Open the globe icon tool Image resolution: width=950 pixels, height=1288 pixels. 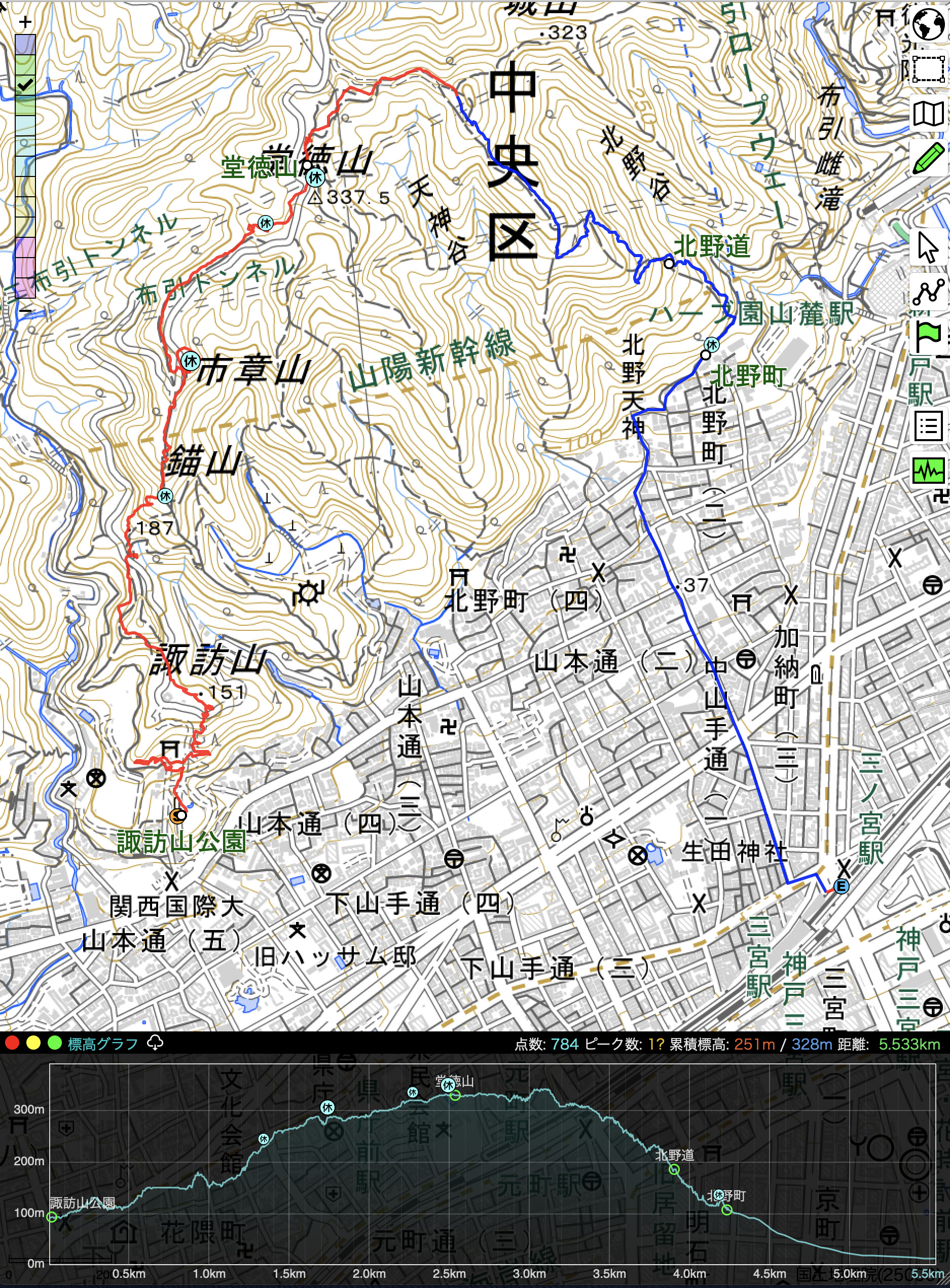click(928, 26)
